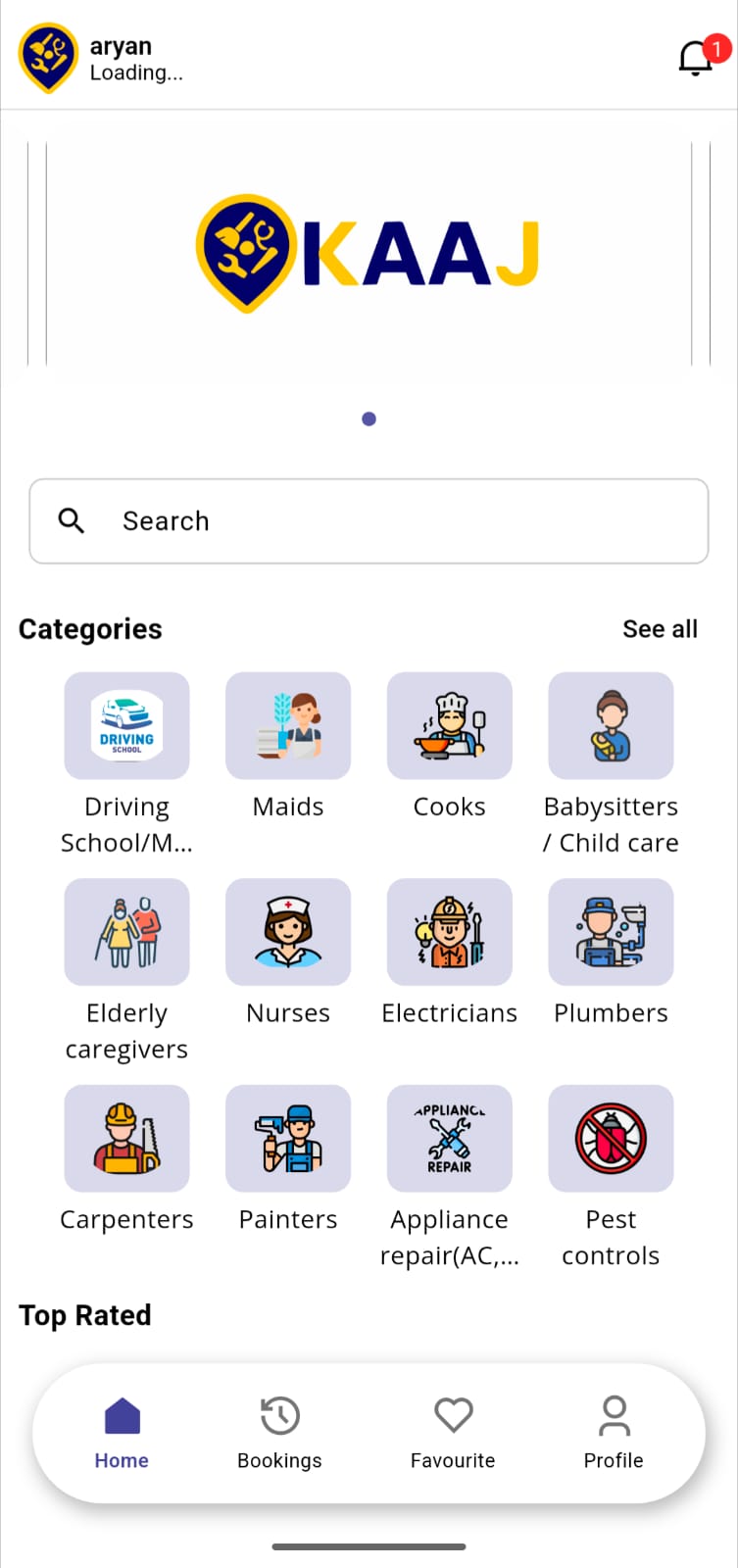Open the Elderly caregivers icon

coord(126,932)
